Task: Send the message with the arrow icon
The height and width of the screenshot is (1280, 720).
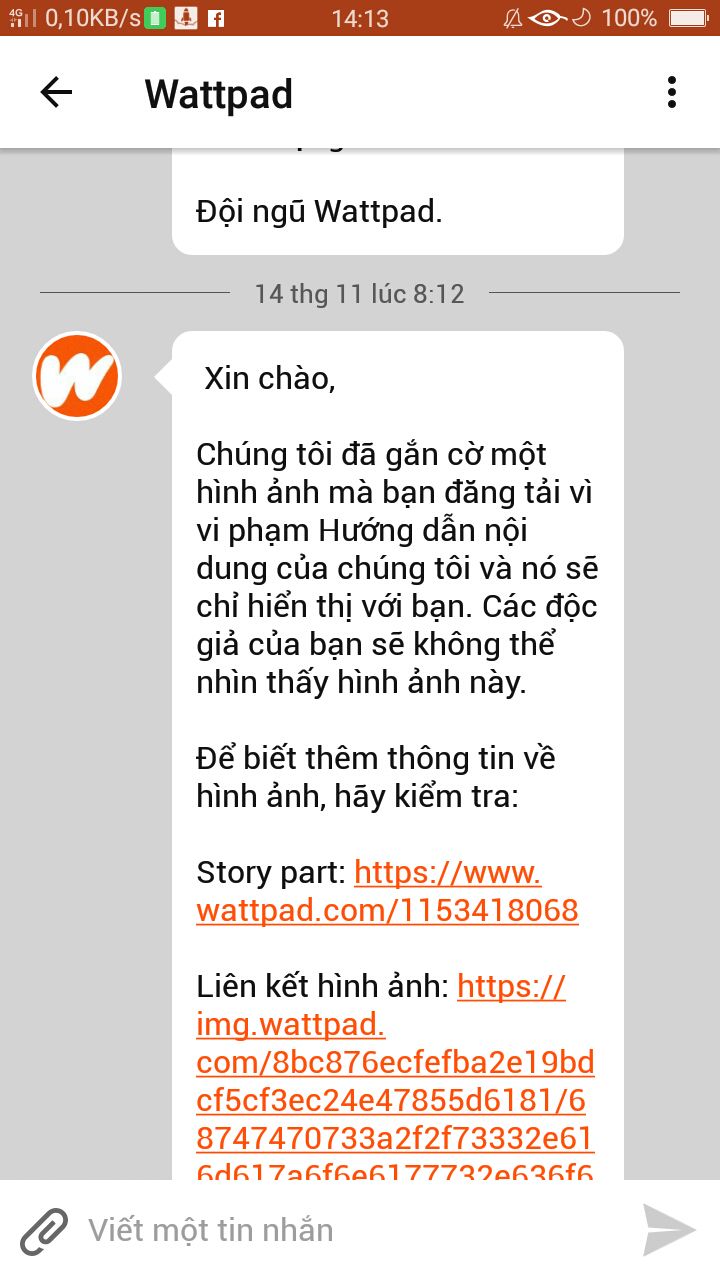Action: pos(669,1230)
